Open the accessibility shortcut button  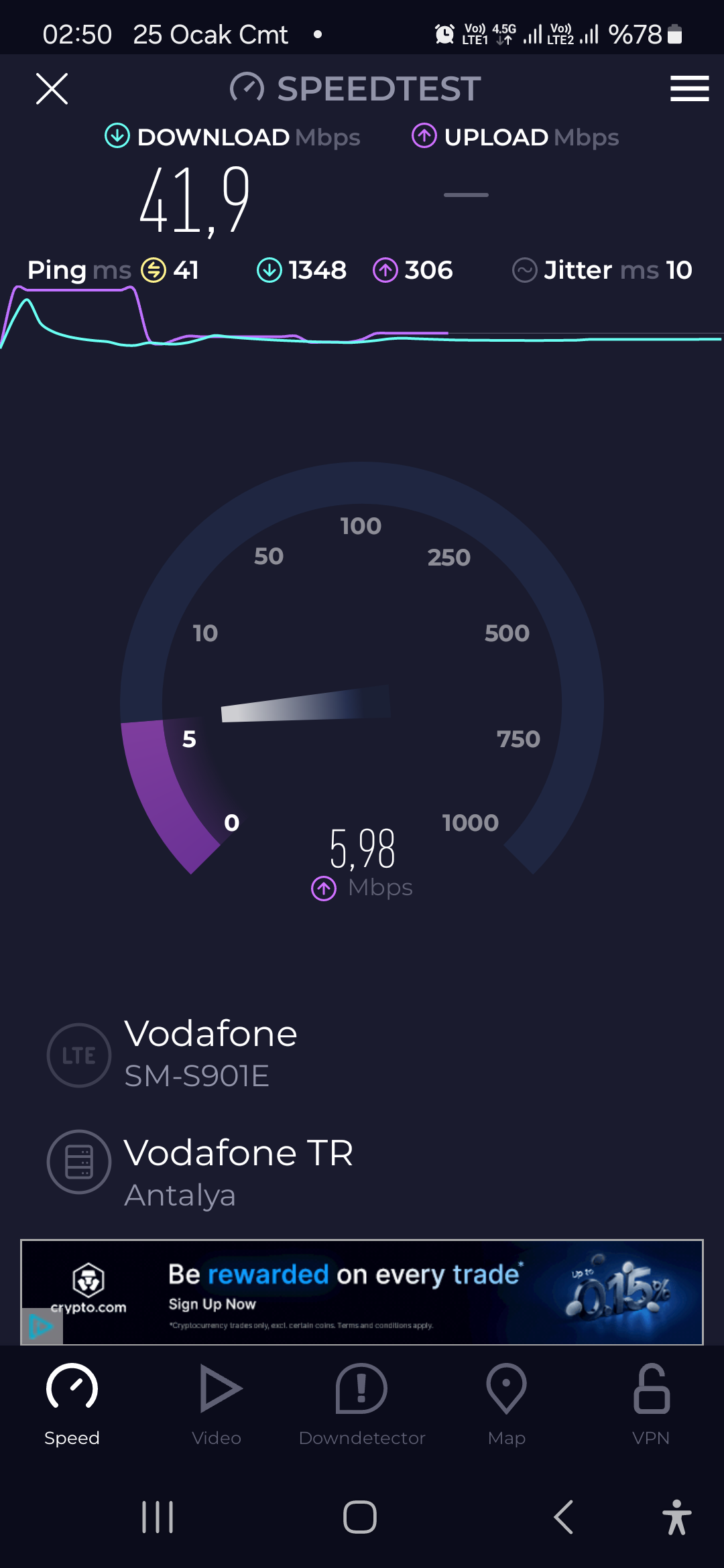pos(676,1517)
